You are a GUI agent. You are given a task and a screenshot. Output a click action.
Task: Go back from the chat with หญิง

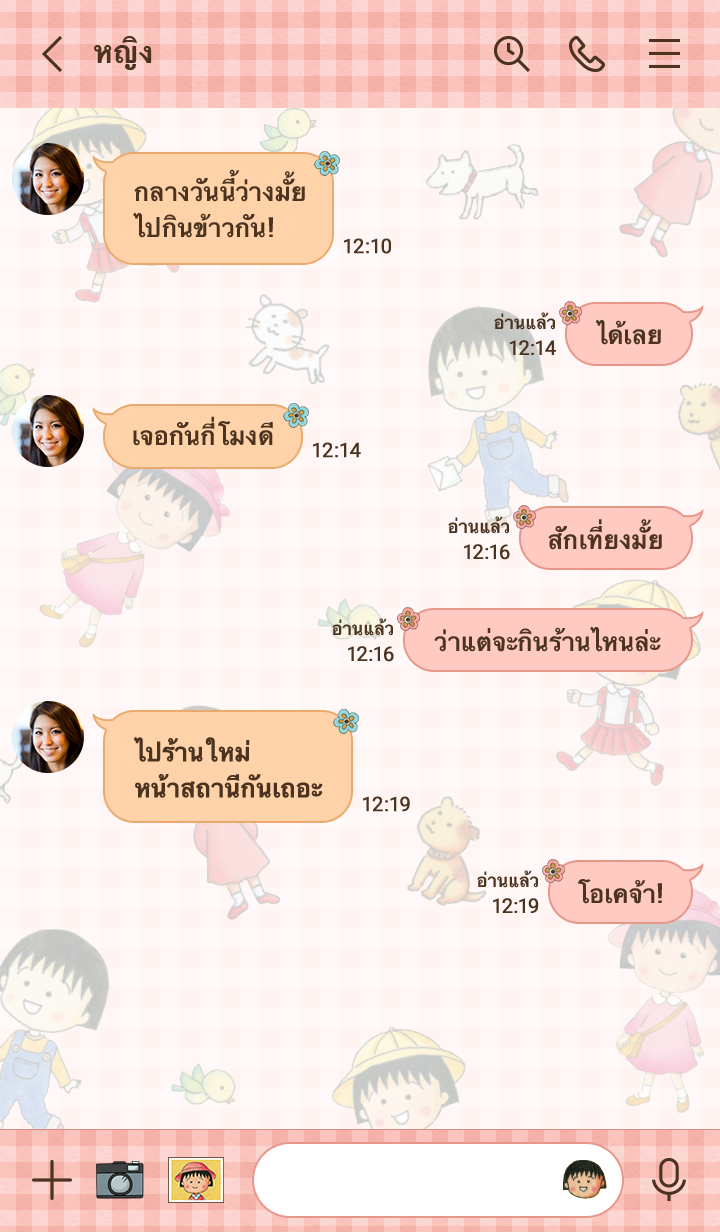52,54
